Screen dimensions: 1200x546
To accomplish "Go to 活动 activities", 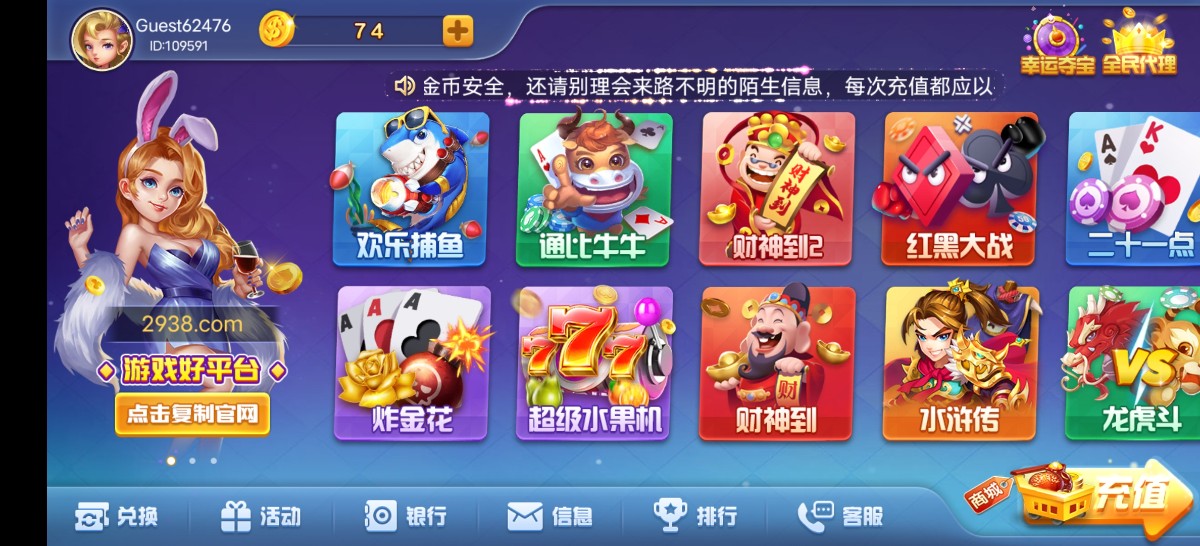I will pyautogui.click(x=261, y=516).
